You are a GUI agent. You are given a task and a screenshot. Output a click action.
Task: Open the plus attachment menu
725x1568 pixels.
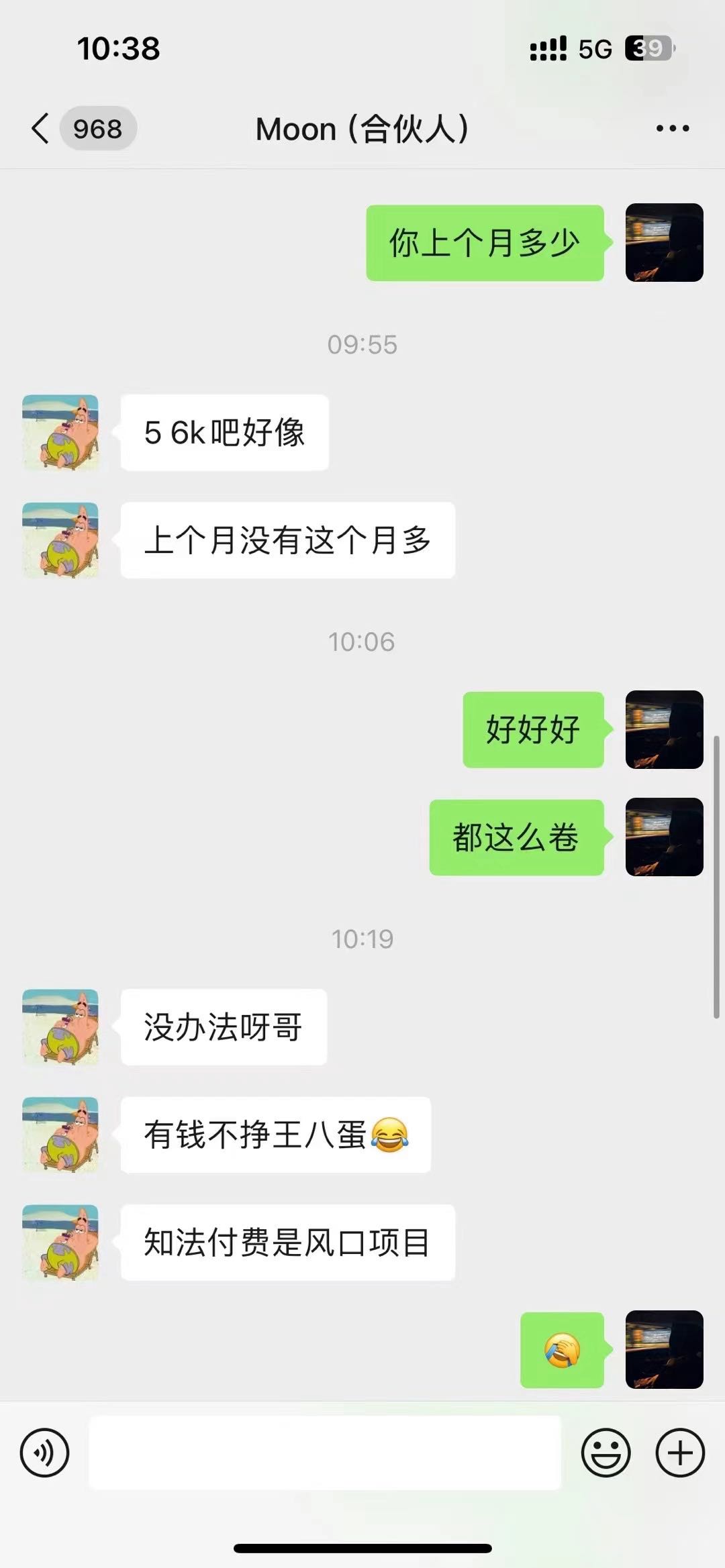tap(680, 1453)
